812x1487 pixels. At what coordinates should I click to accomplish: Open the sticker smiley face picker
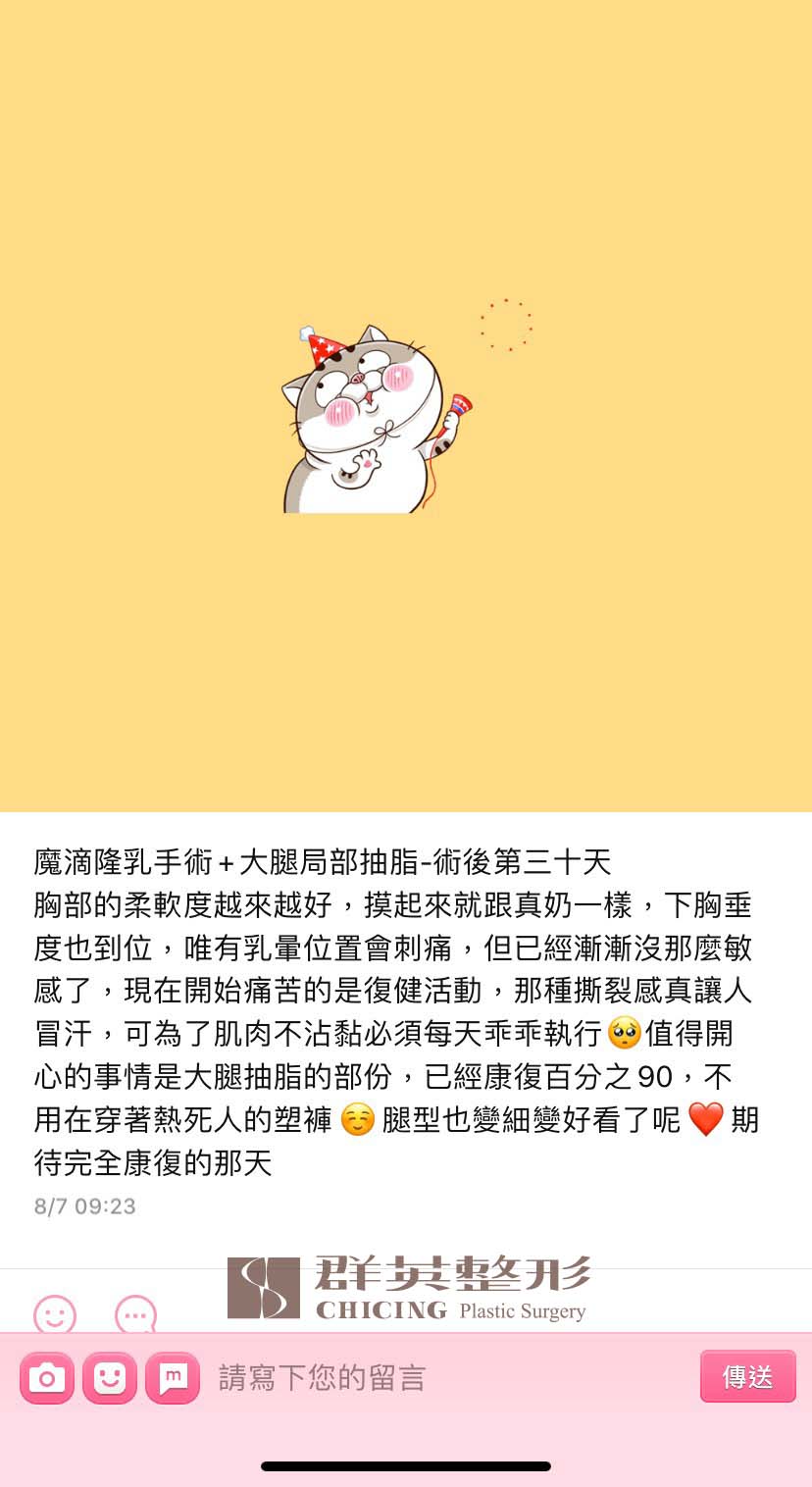(x=110, y=1377)
